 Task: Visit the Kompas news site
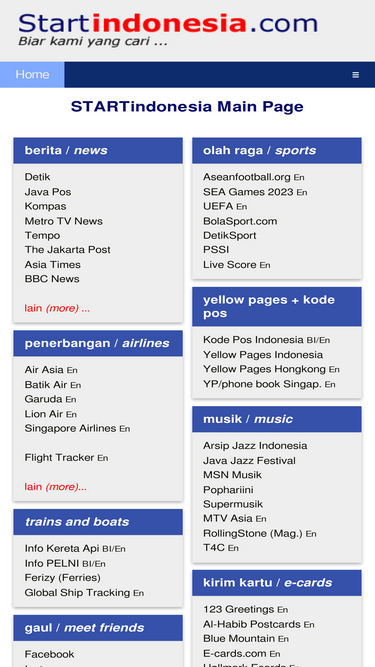(45, 206)
